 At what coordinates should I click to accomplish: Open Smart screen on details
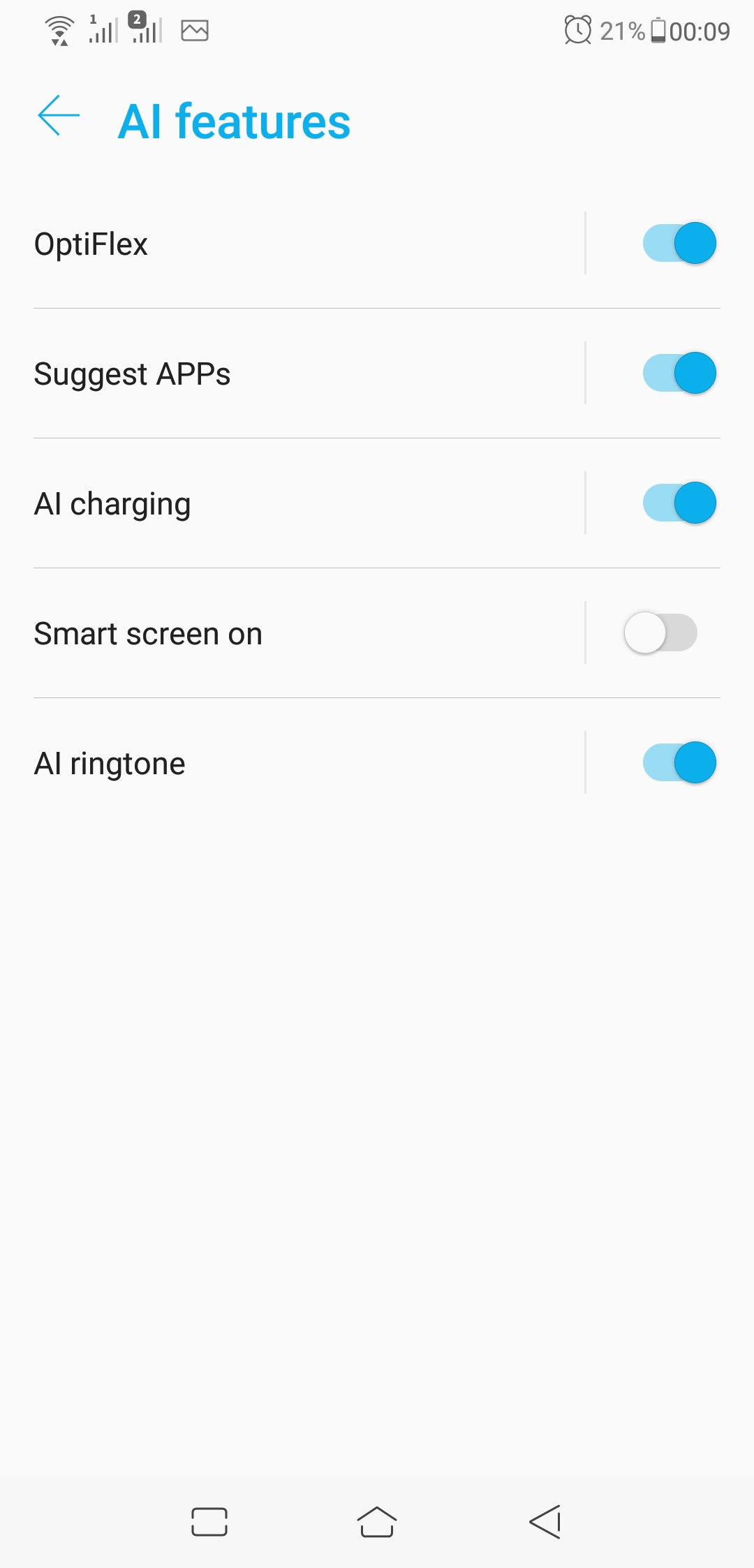click(309, 633)
